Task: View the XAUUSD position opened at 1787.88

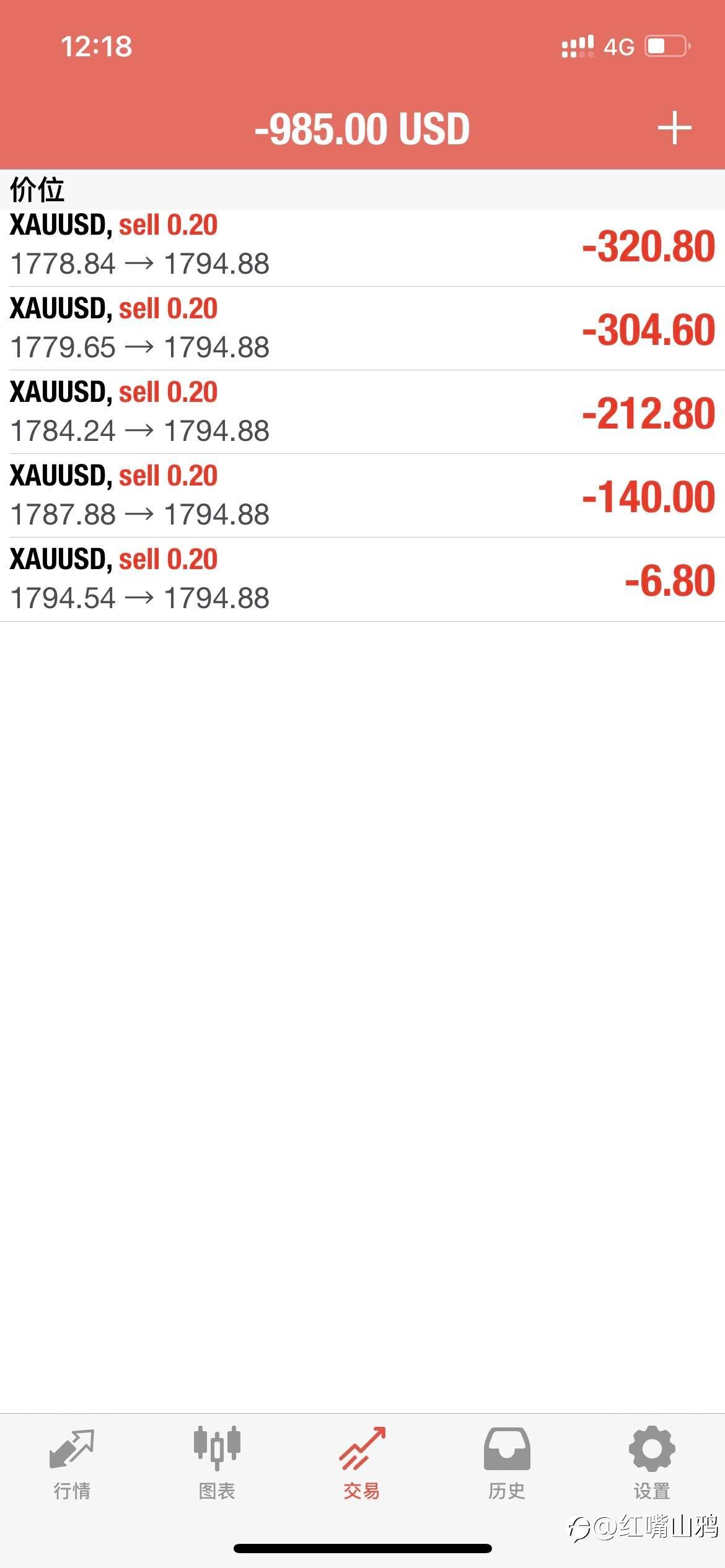Action: (362, 495)
